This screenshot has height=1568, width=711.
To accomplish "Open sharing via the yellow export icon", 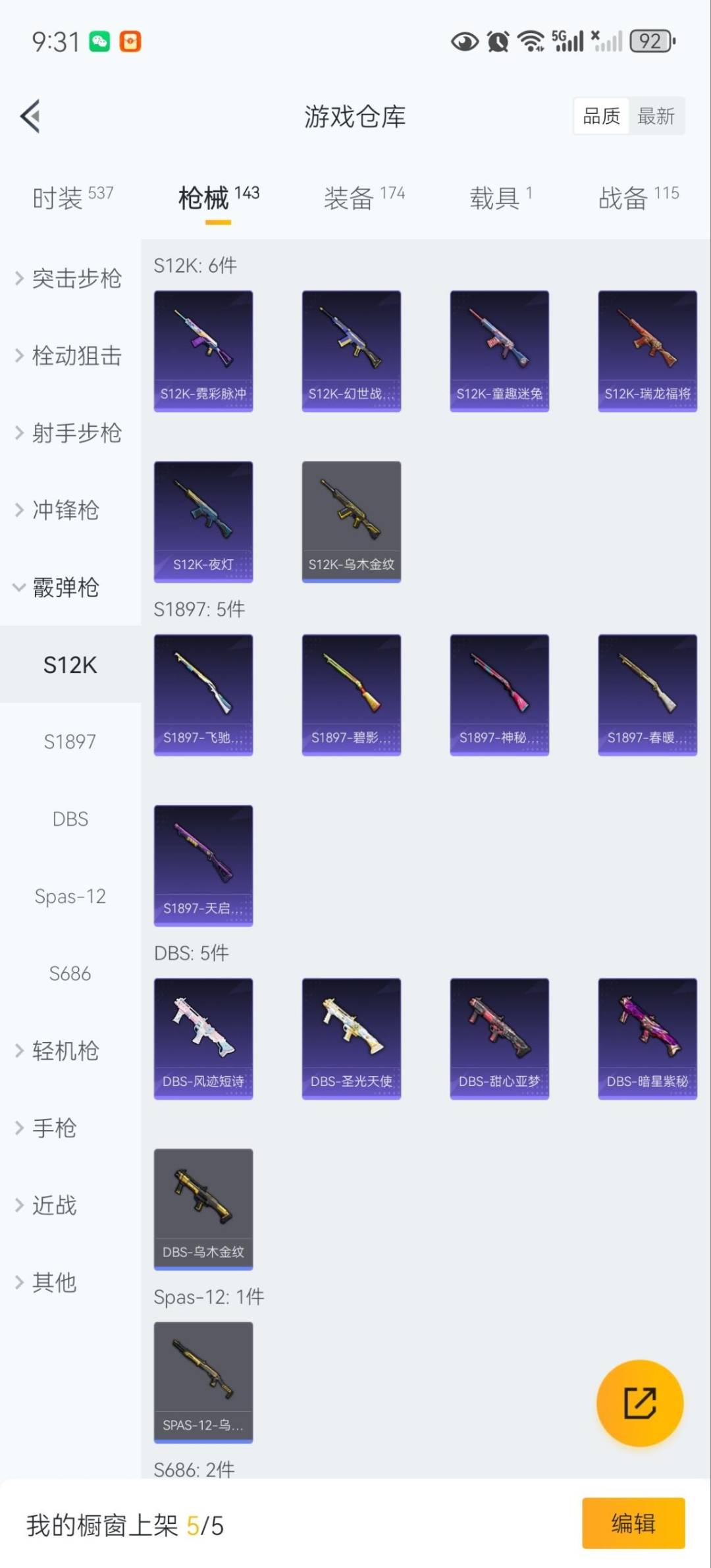I will [x=640, y=1403].
